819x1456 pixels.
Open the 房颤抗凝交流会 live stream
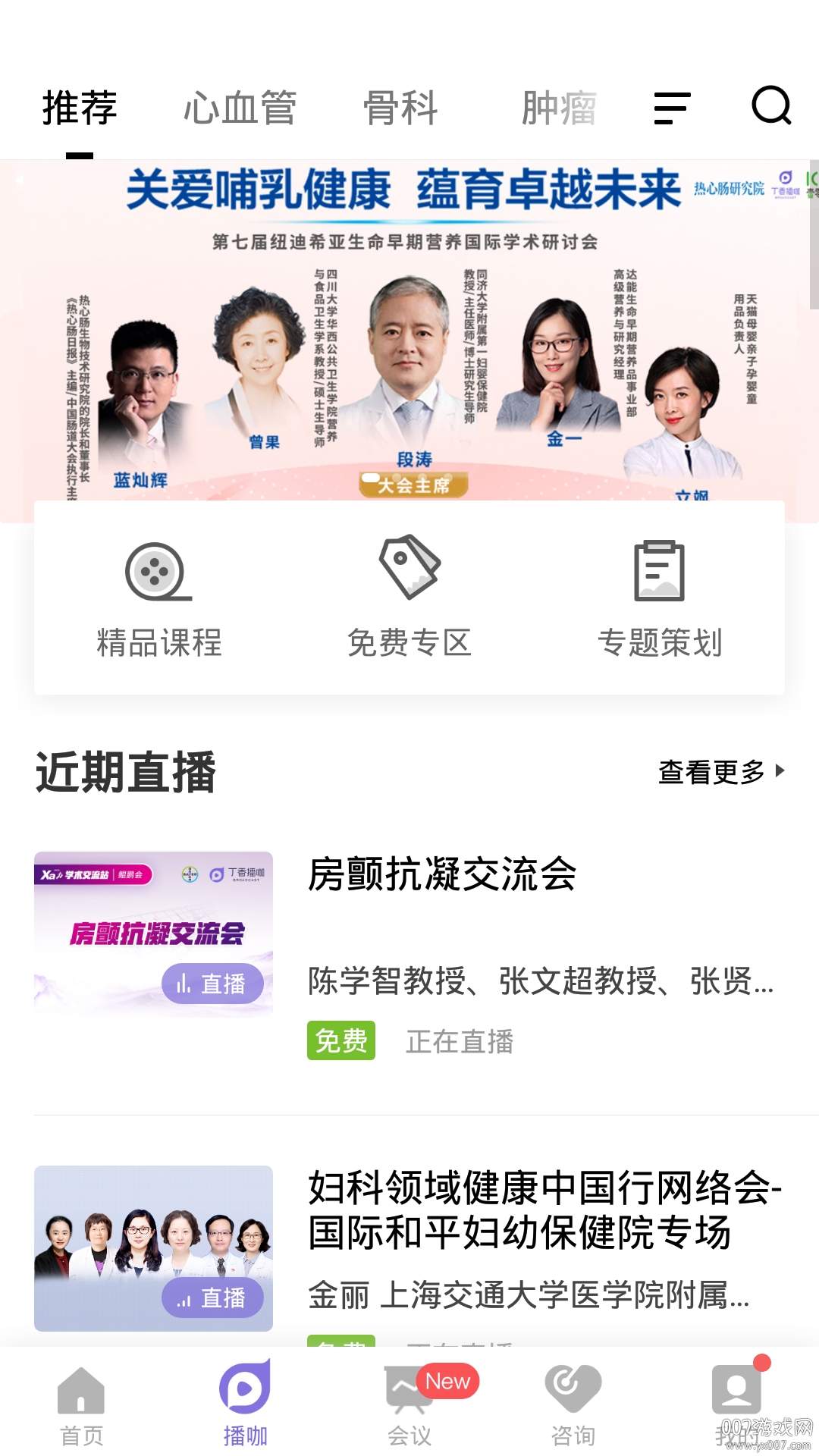point(442,874)
